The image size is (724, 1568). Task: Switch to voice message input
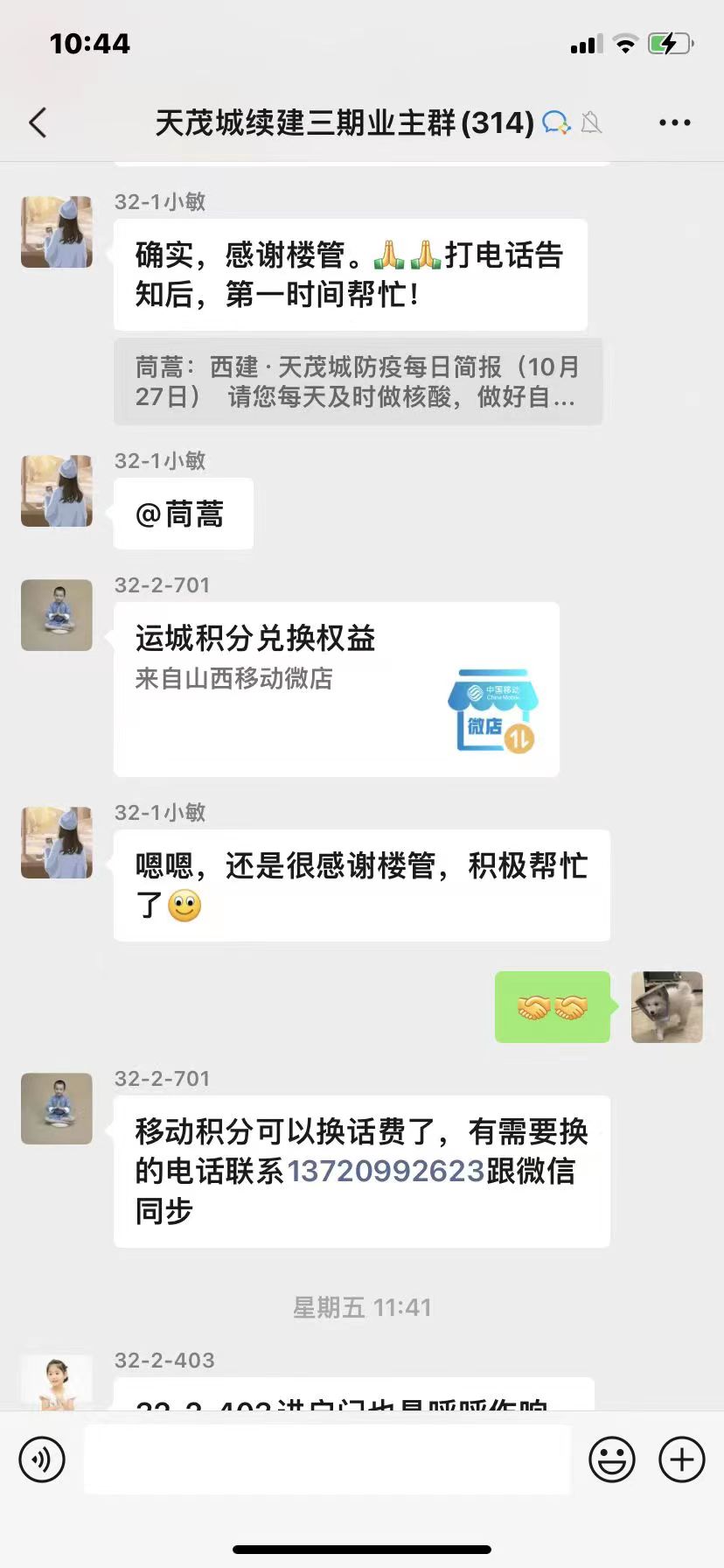42,1459
